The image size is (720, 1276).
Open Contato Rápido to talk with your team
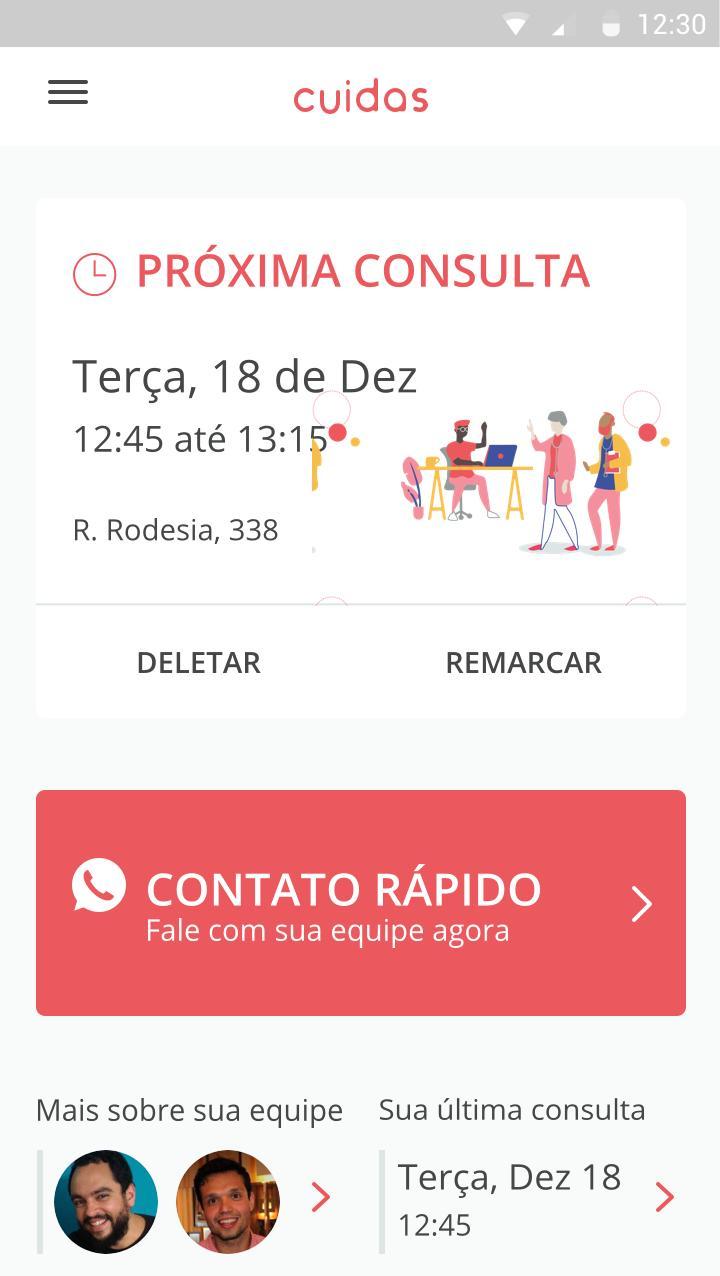[x=360, y=902]
